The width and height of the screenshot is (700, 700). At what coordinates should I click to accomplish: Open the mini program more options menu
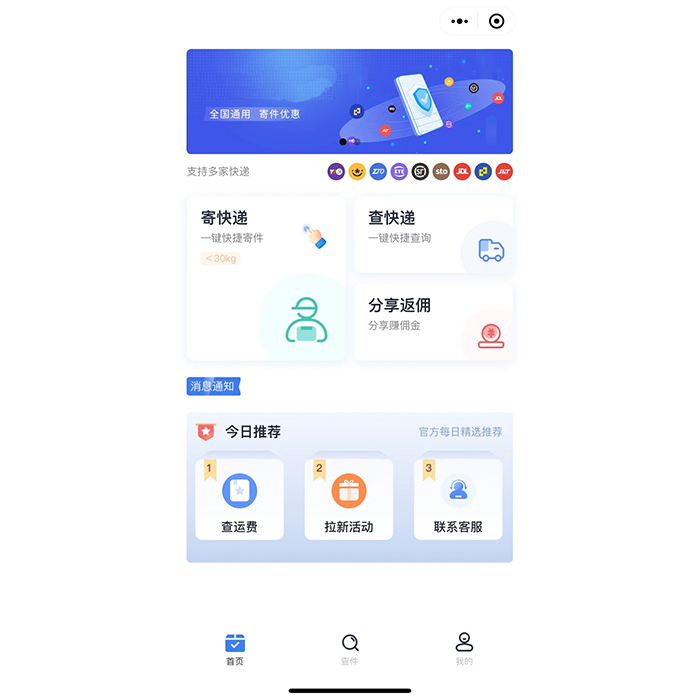pos(460,21)
